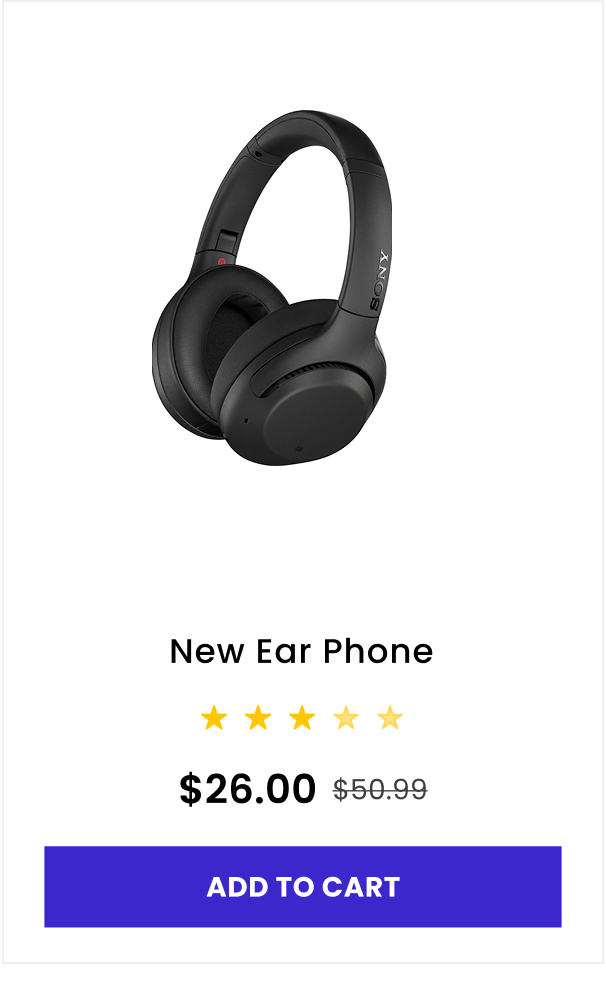Open the New Ear Phone product image
This screenshot has width=606, height=996.
[x=272, y=287]
